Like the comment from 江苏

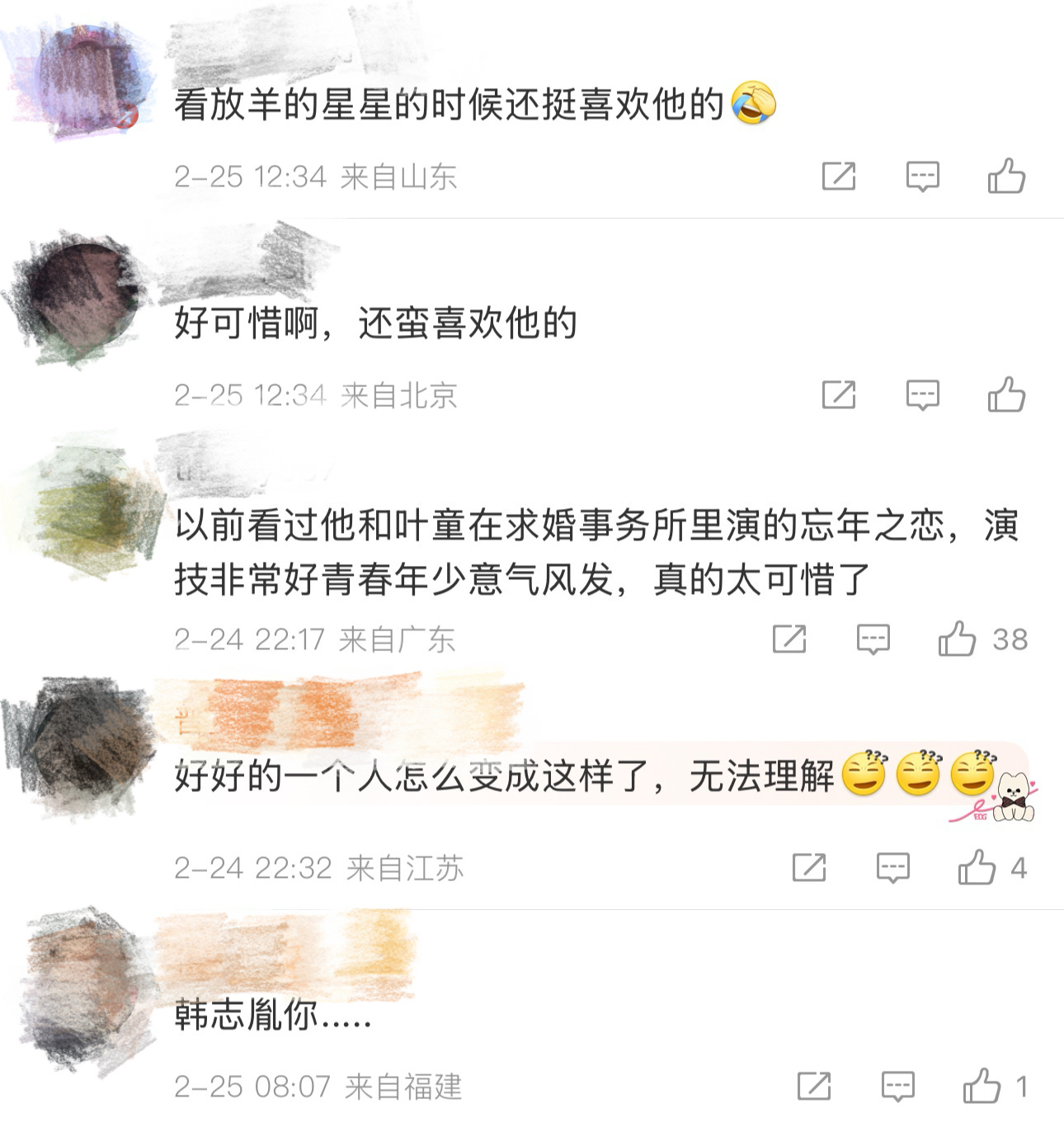tap(977, 867)
